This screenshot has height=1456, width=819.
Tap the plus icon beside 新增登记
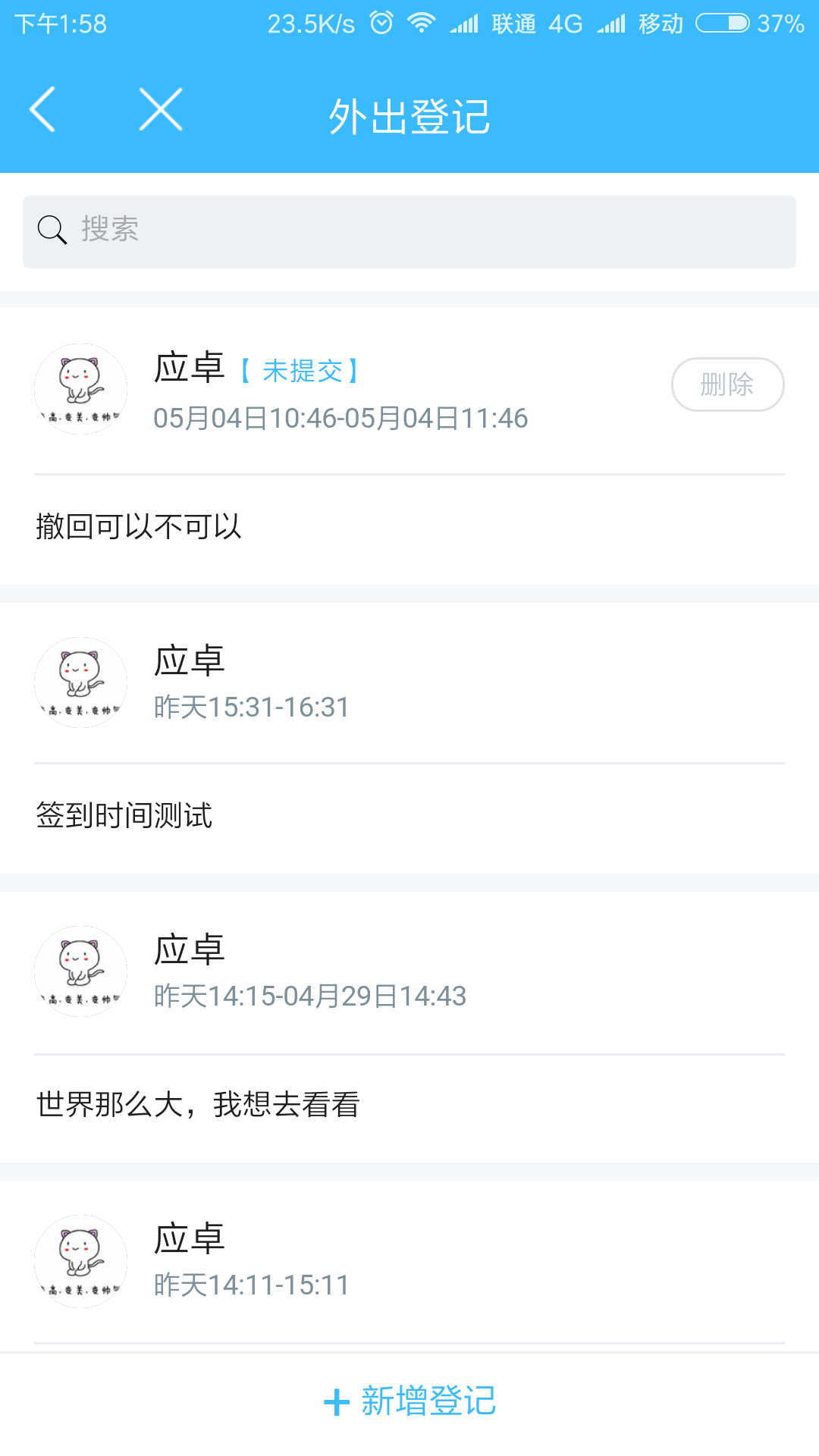pos(336,1399)
